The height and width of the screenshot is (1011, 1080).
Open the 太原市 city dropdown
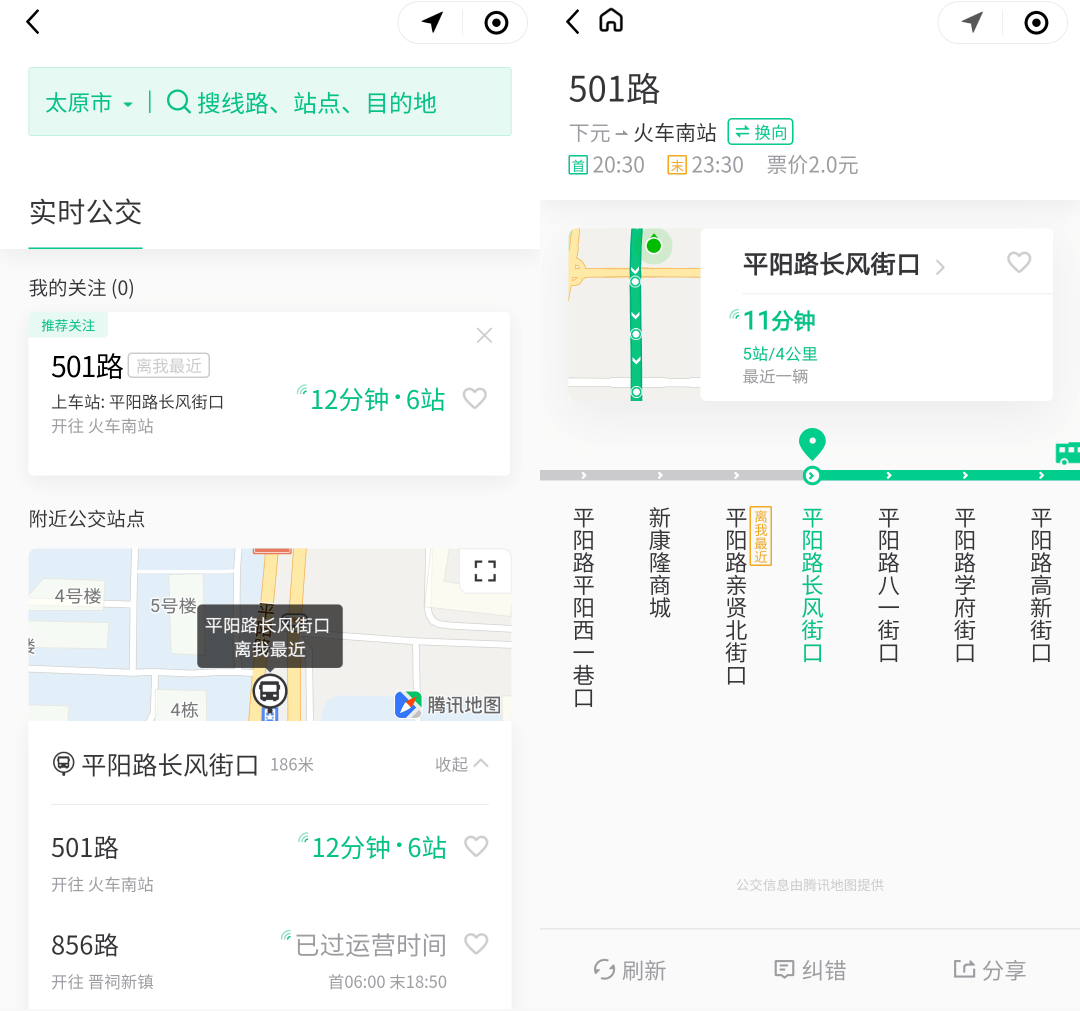point(89,103)
